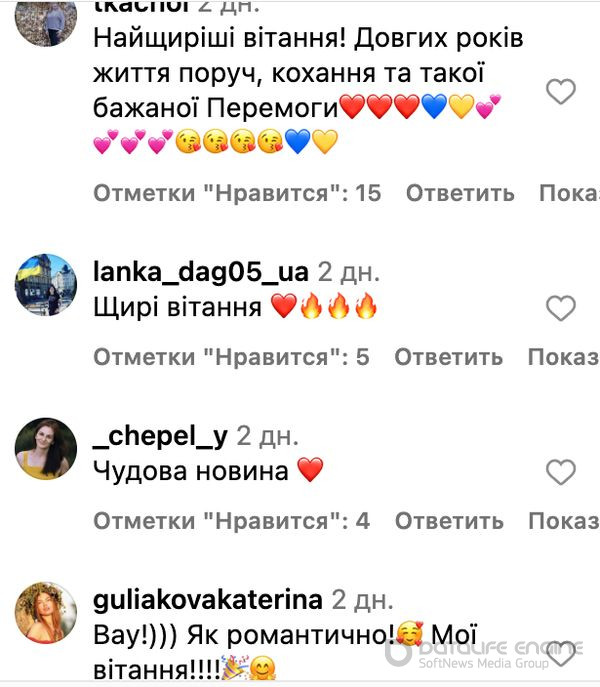Like _chepel_y's comment
This screenshot has height=687, width=600.
point(561,472)
